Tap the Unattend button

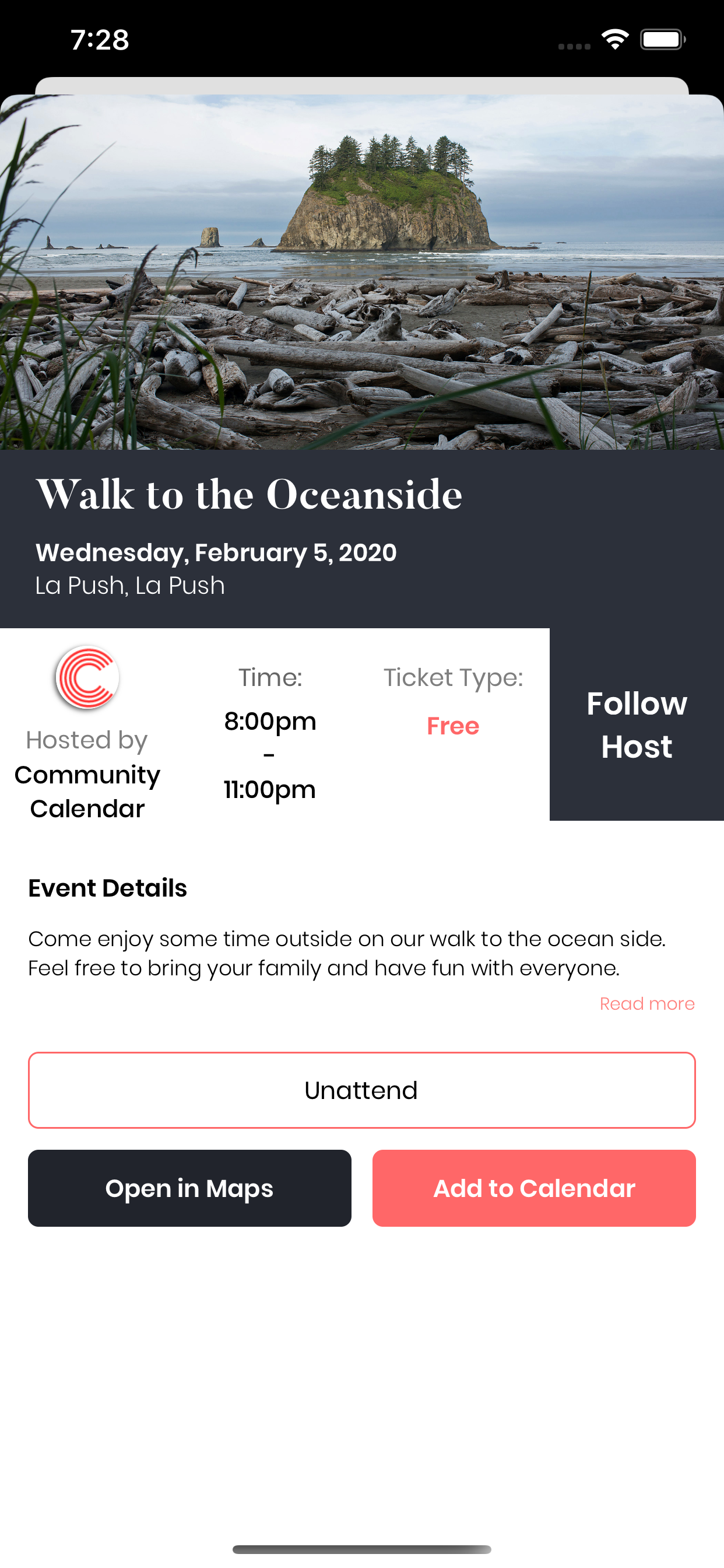[x=361, y=1090]
